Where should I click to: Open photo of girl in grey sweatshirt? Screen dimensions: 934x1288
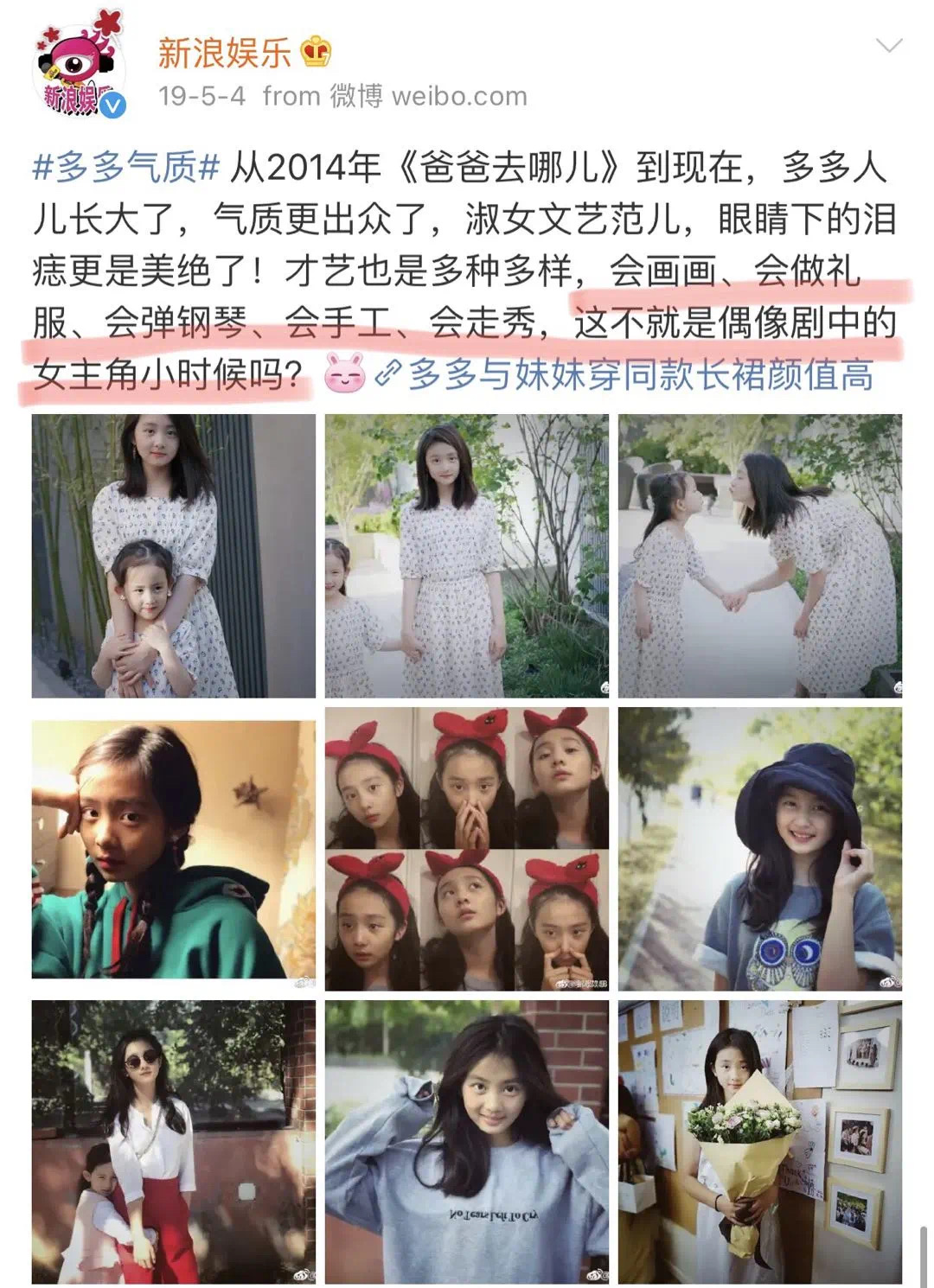466,1141
